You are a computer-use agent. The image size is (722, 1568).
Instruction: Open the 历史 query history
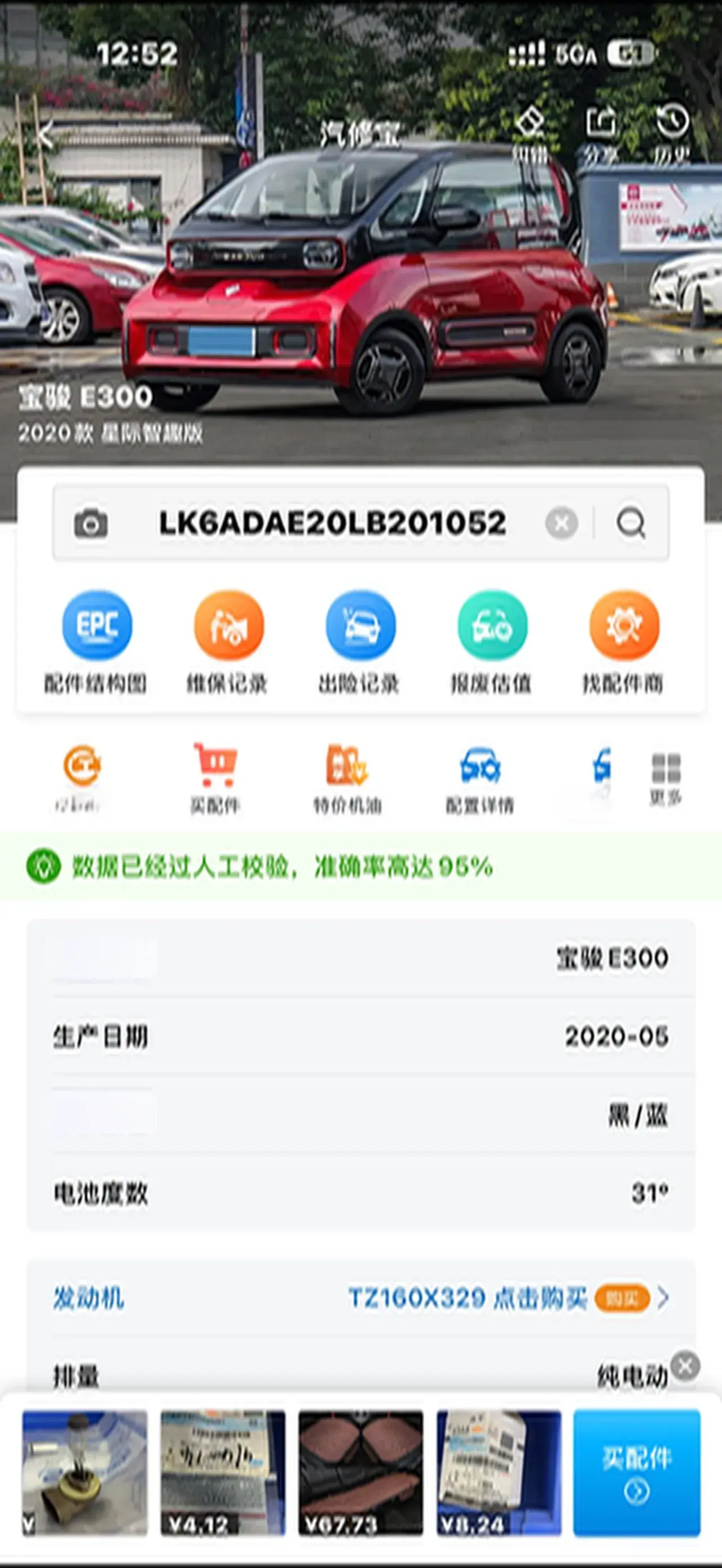(672, 135)
